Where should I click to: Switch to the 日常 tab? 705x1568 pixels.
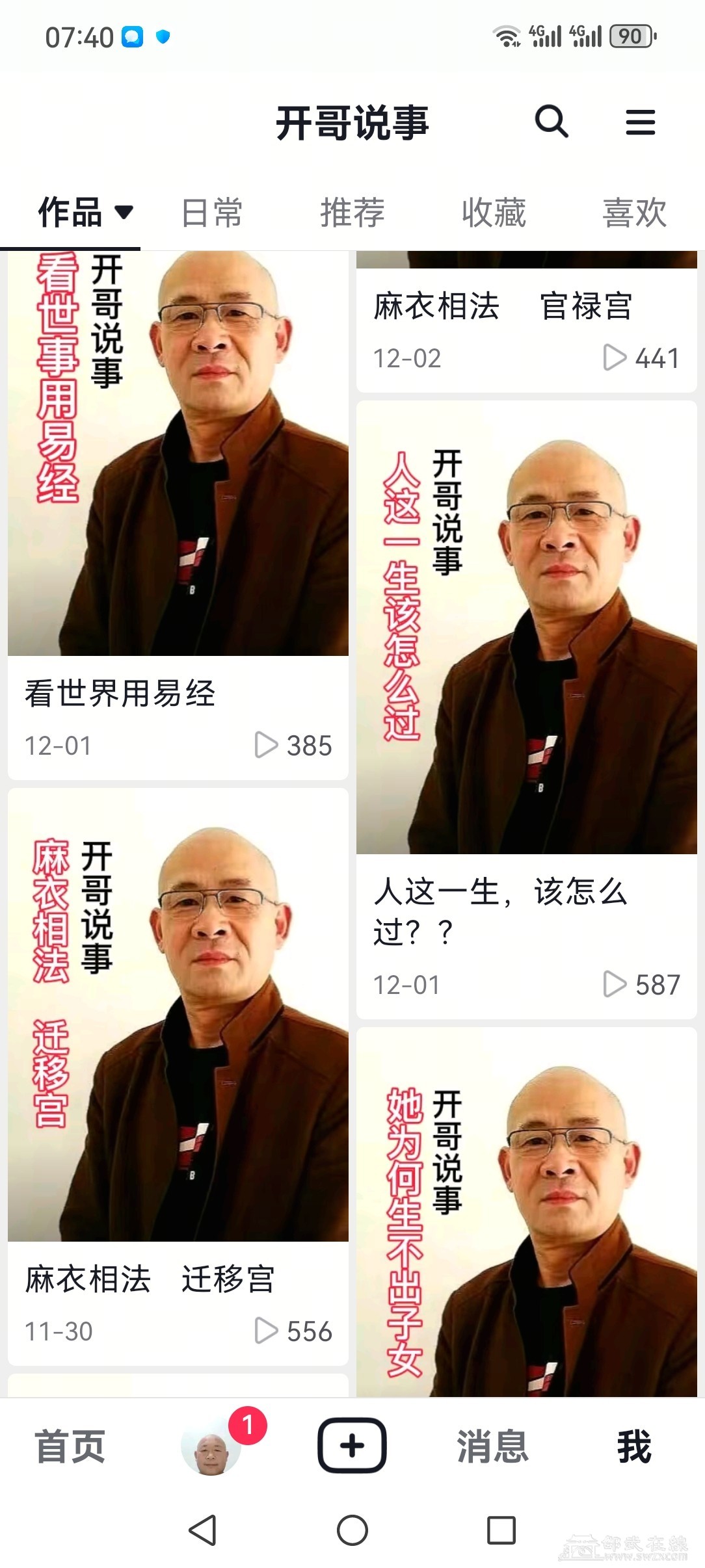212,213
